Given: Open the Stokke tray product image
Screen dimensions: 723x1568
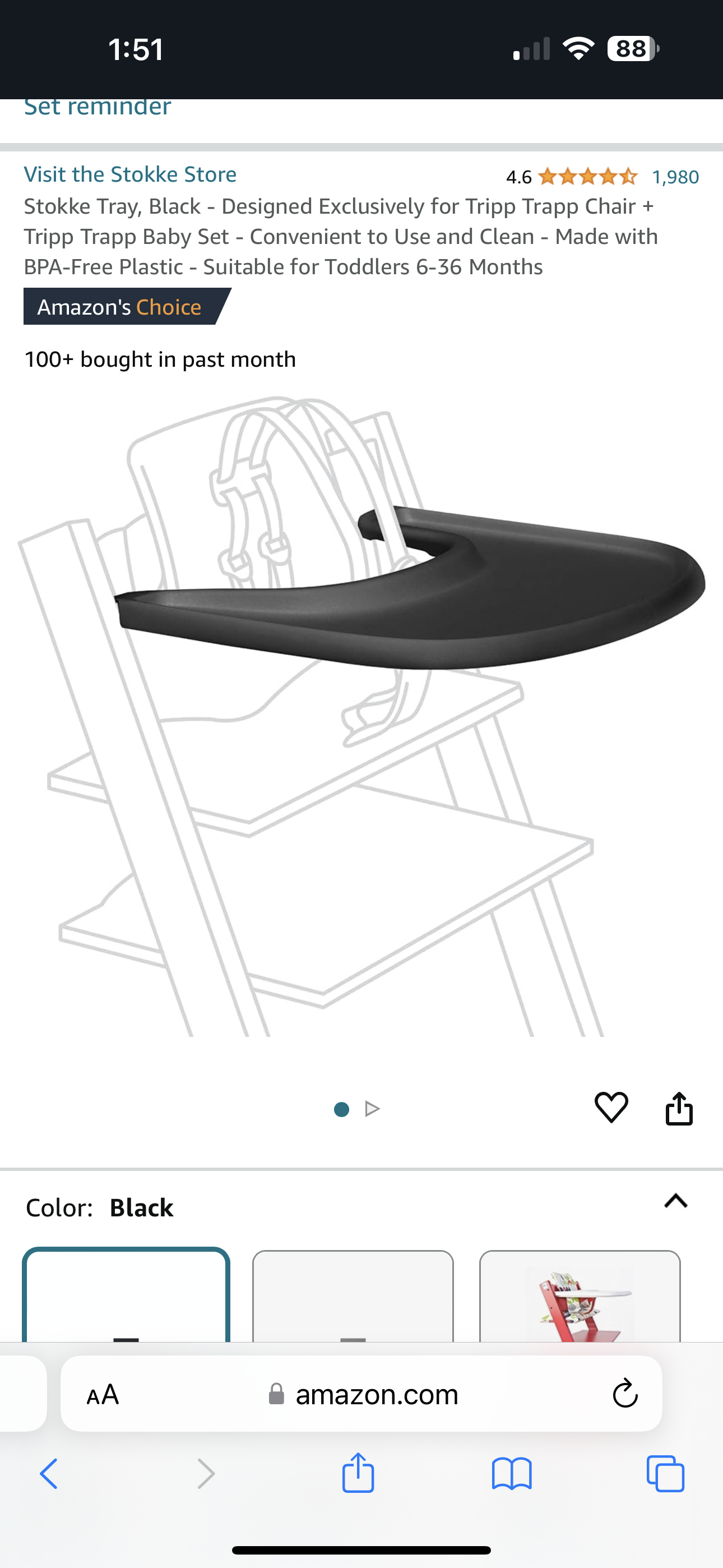Looking at the screenshot, I should [x=361, y=712].
